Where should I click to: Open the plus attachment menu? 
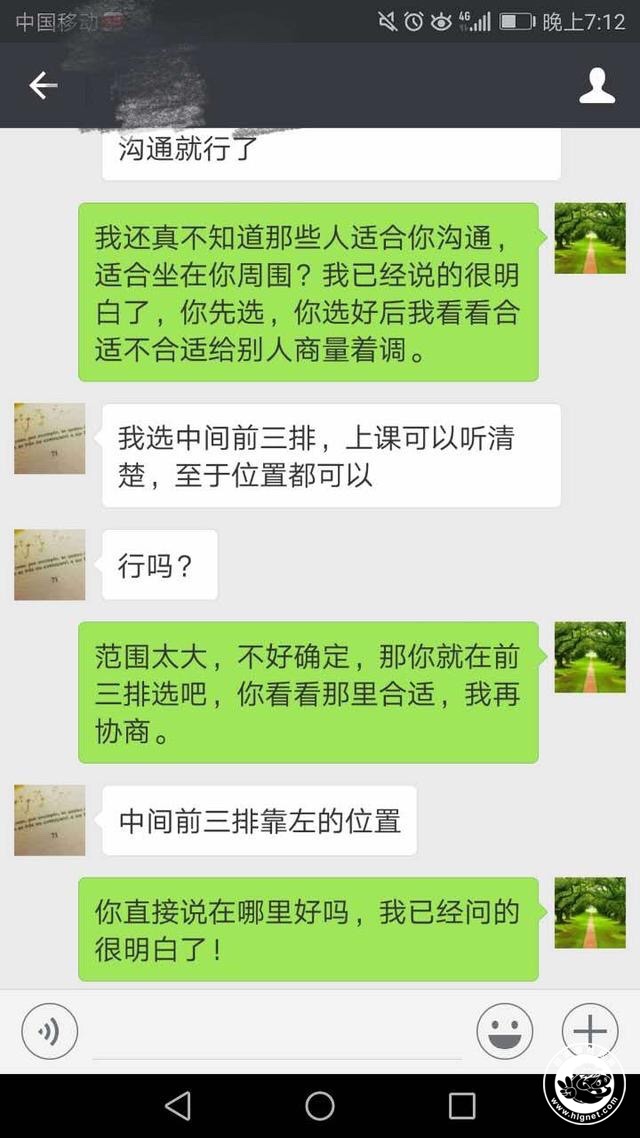(590, 1031)
